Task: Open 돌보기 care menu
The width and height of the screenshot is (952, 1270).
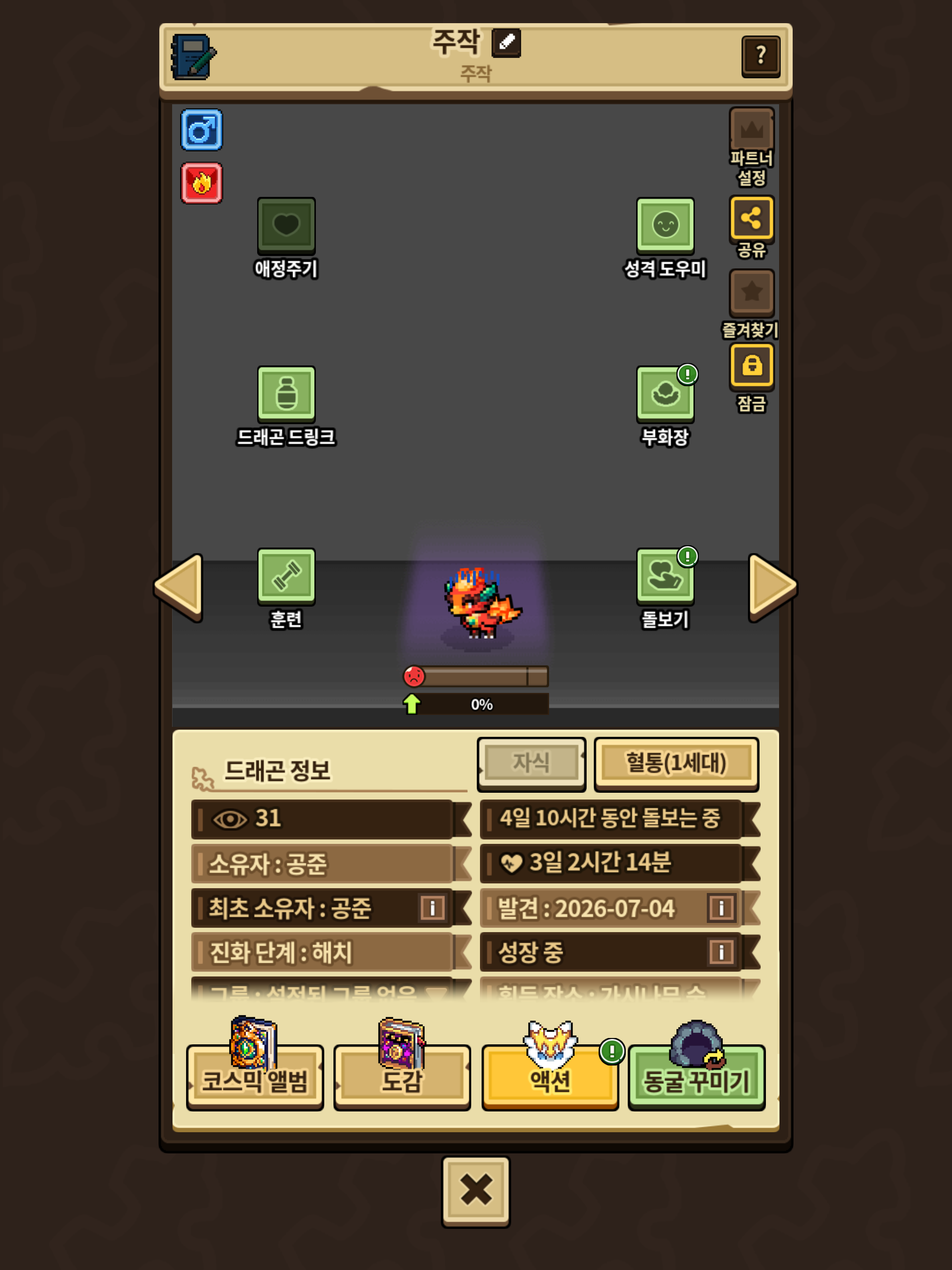Action: click(665, 576)
